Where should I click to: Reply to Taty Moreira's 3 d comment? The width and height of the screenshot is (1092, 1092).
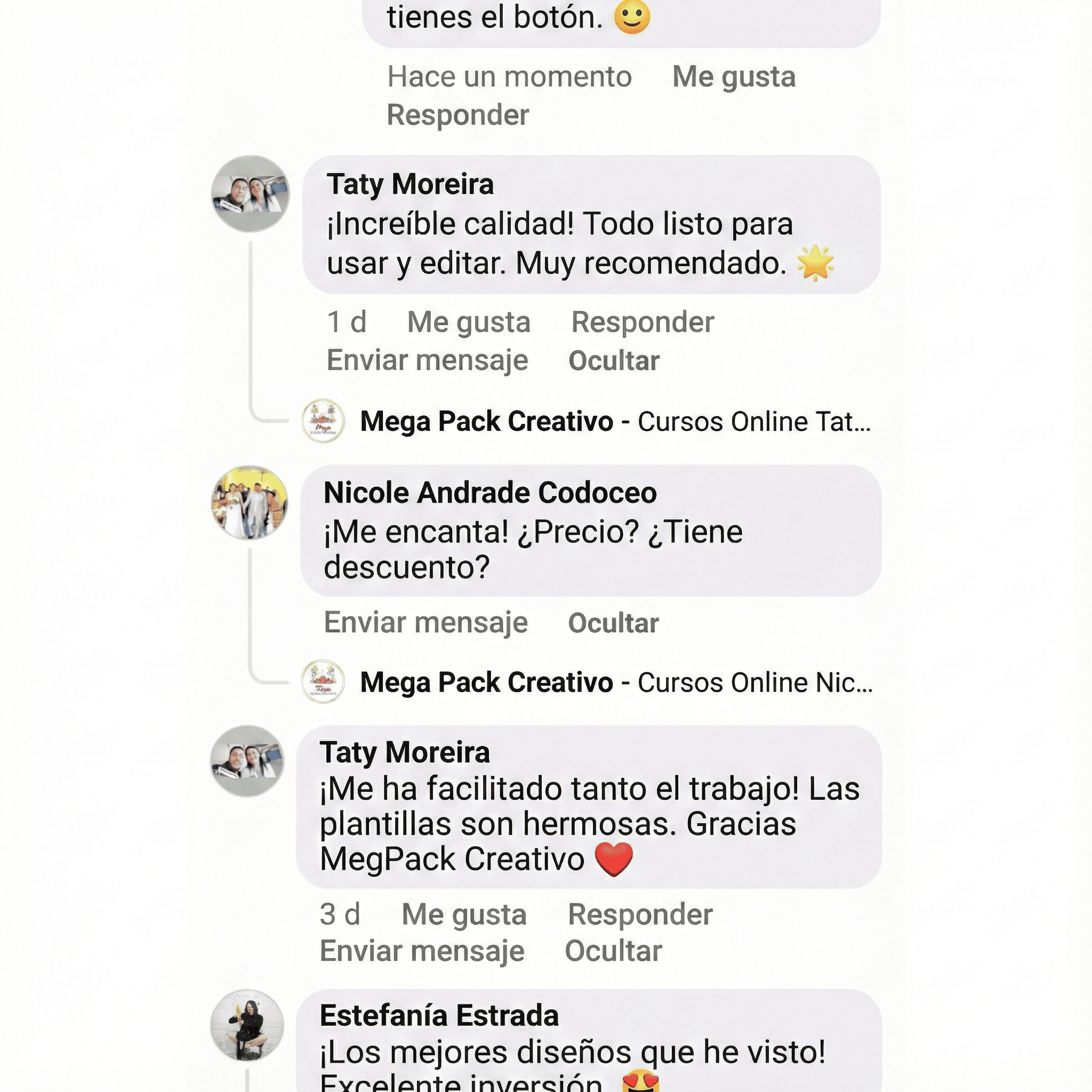[x=640, y=914]
